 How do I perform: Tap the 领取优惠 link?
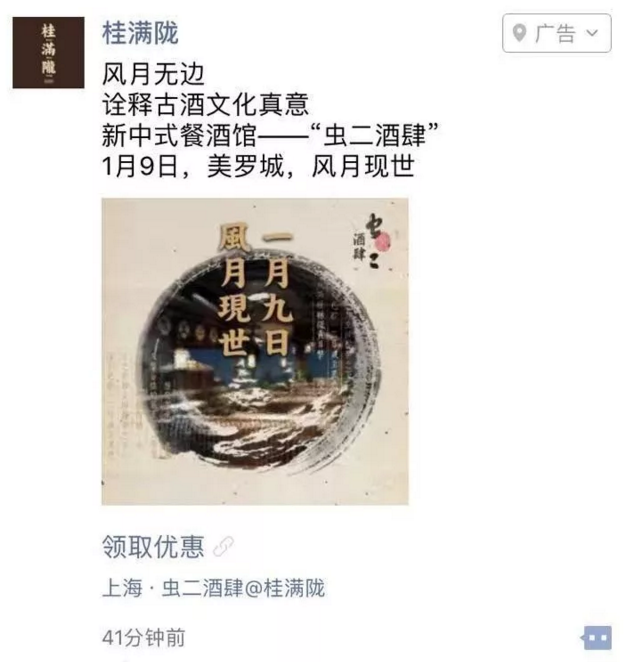(x=153, y=546)
